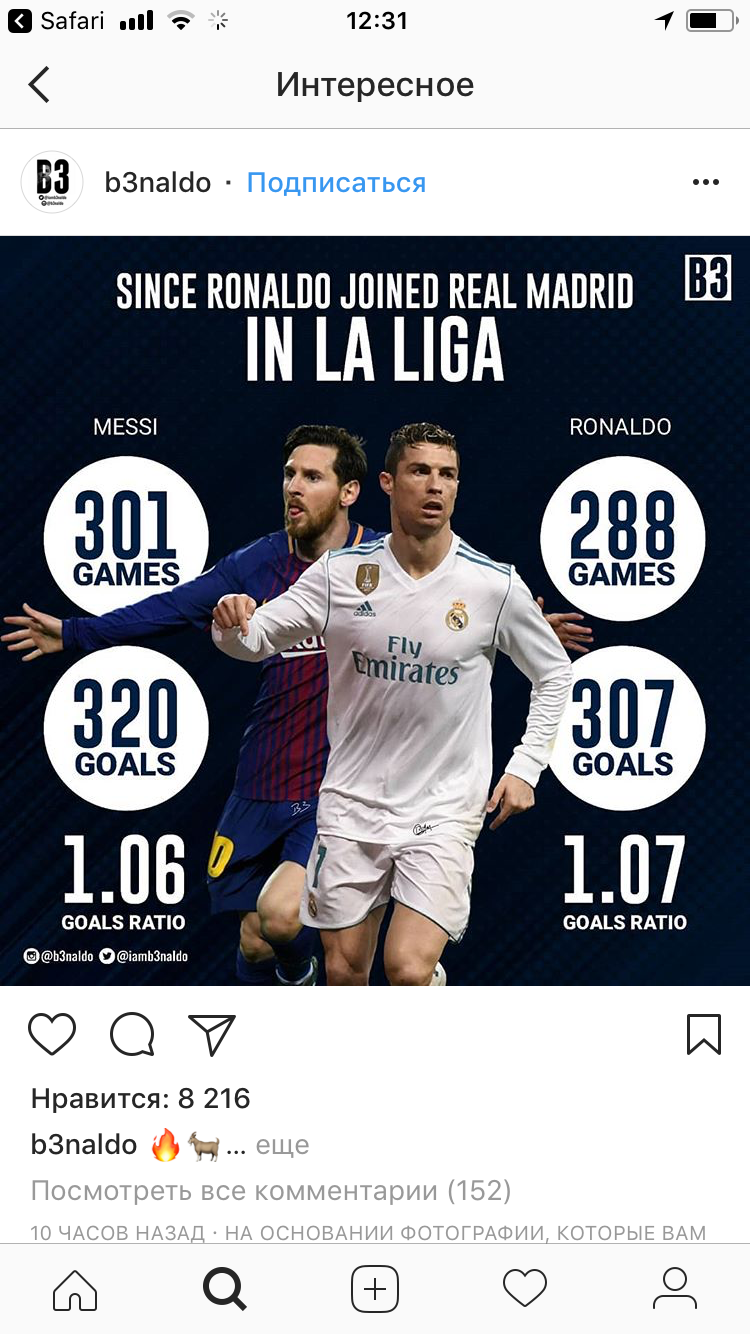Switch to the Home feed tab
The width and height of the screenshot is (750, 1334).
click(75, 1288)
